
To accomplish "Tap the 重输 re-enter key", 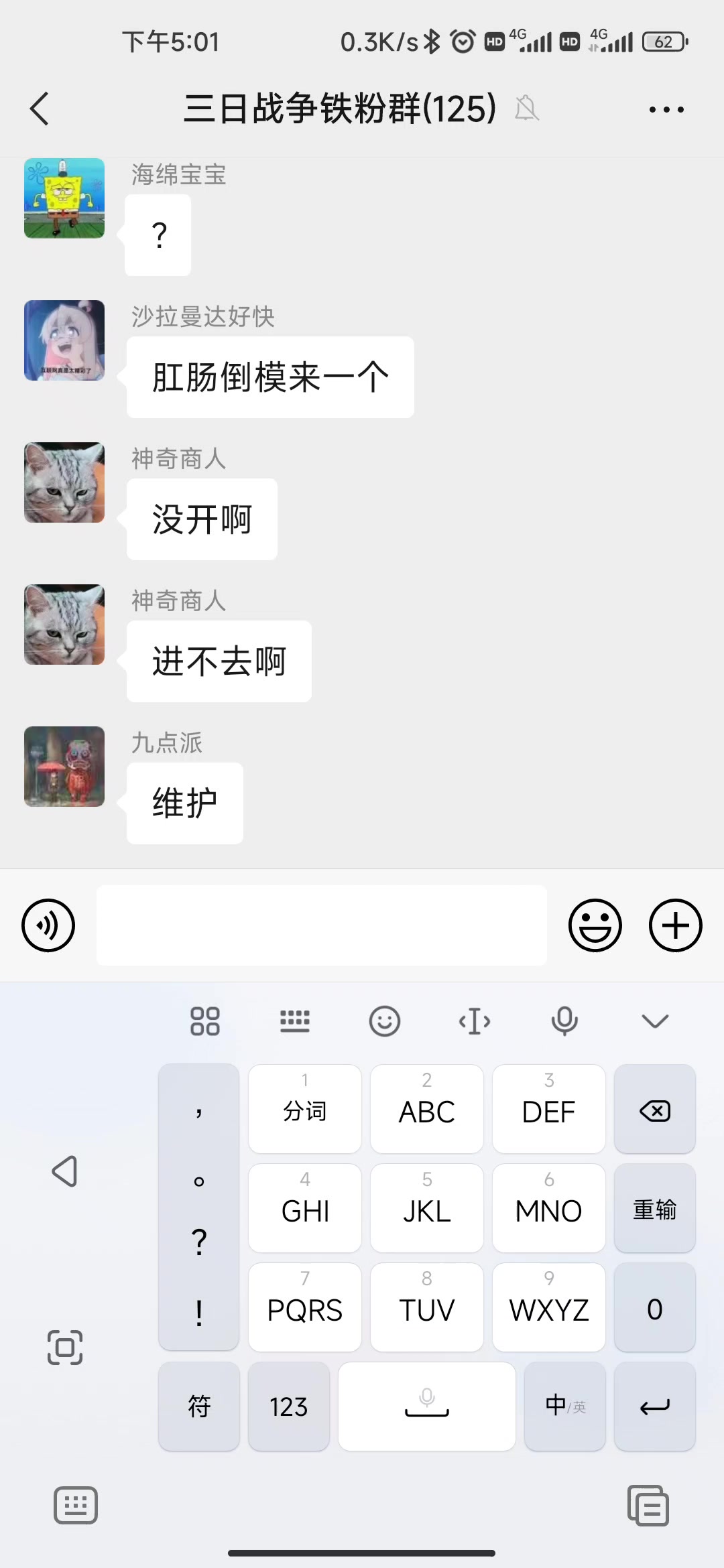I will coord(655,1208).
